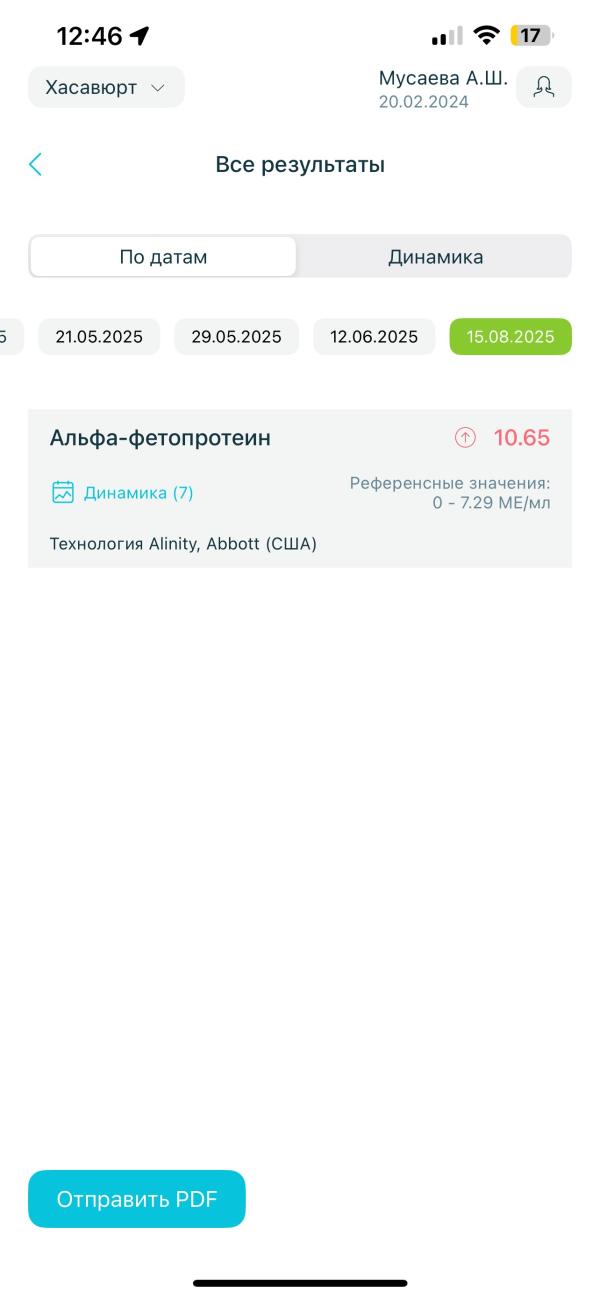
Task: Tap the Отправить PDF button
Action: (x=137, y=1199)
